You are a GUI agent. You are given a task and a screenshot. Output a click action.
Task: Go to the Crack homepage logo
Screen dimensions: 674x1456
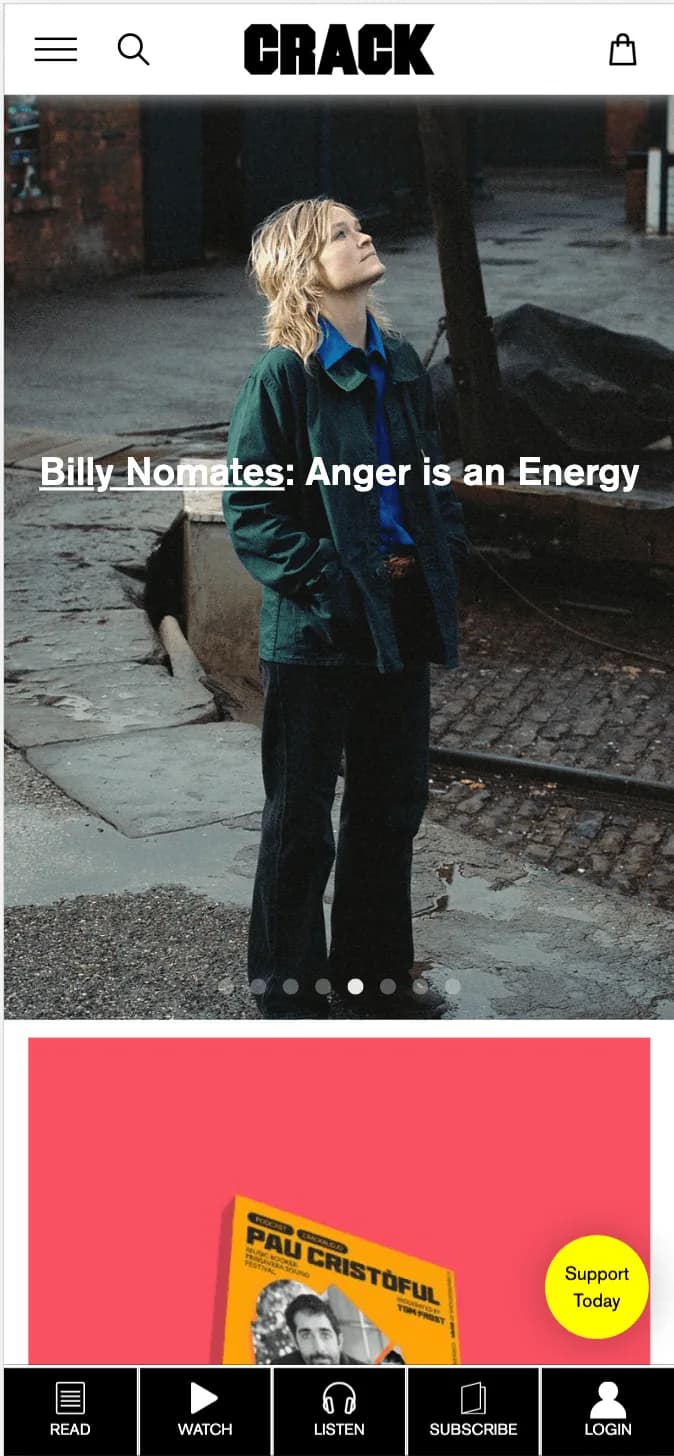pyautogui.click(x=339, y=50)
